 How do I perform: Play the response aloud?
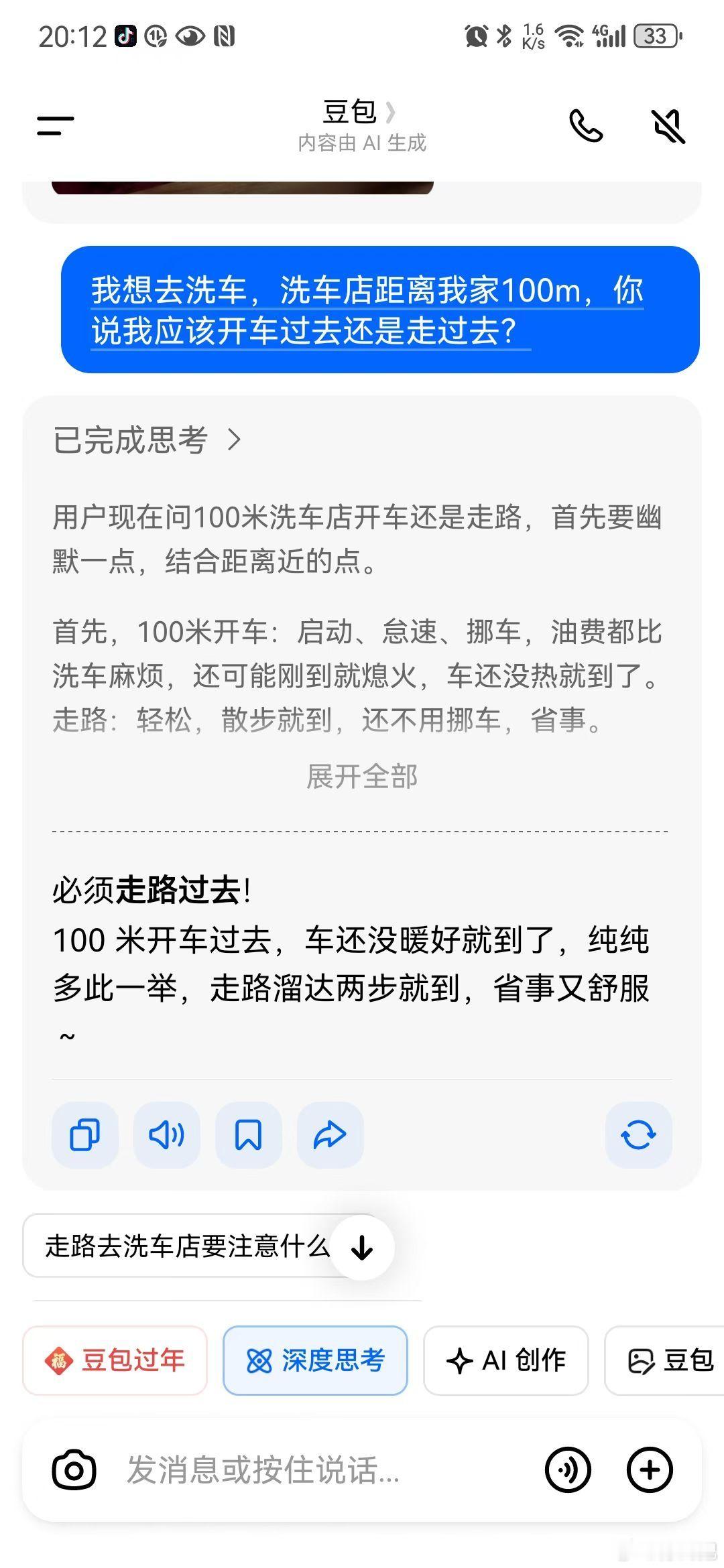[166, 1134]
